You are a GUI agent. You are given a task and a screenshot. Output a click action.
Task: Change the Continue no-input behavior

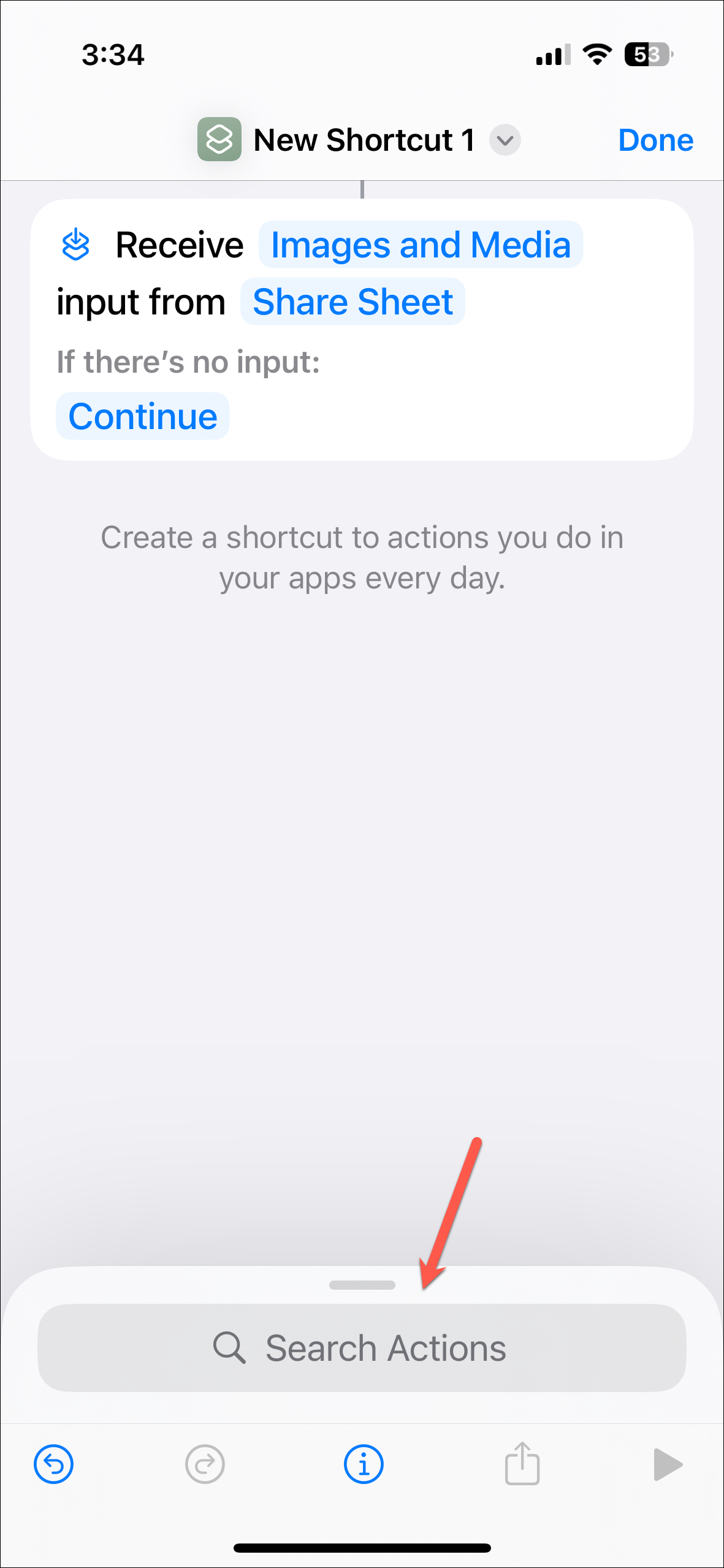coord(143,416)
